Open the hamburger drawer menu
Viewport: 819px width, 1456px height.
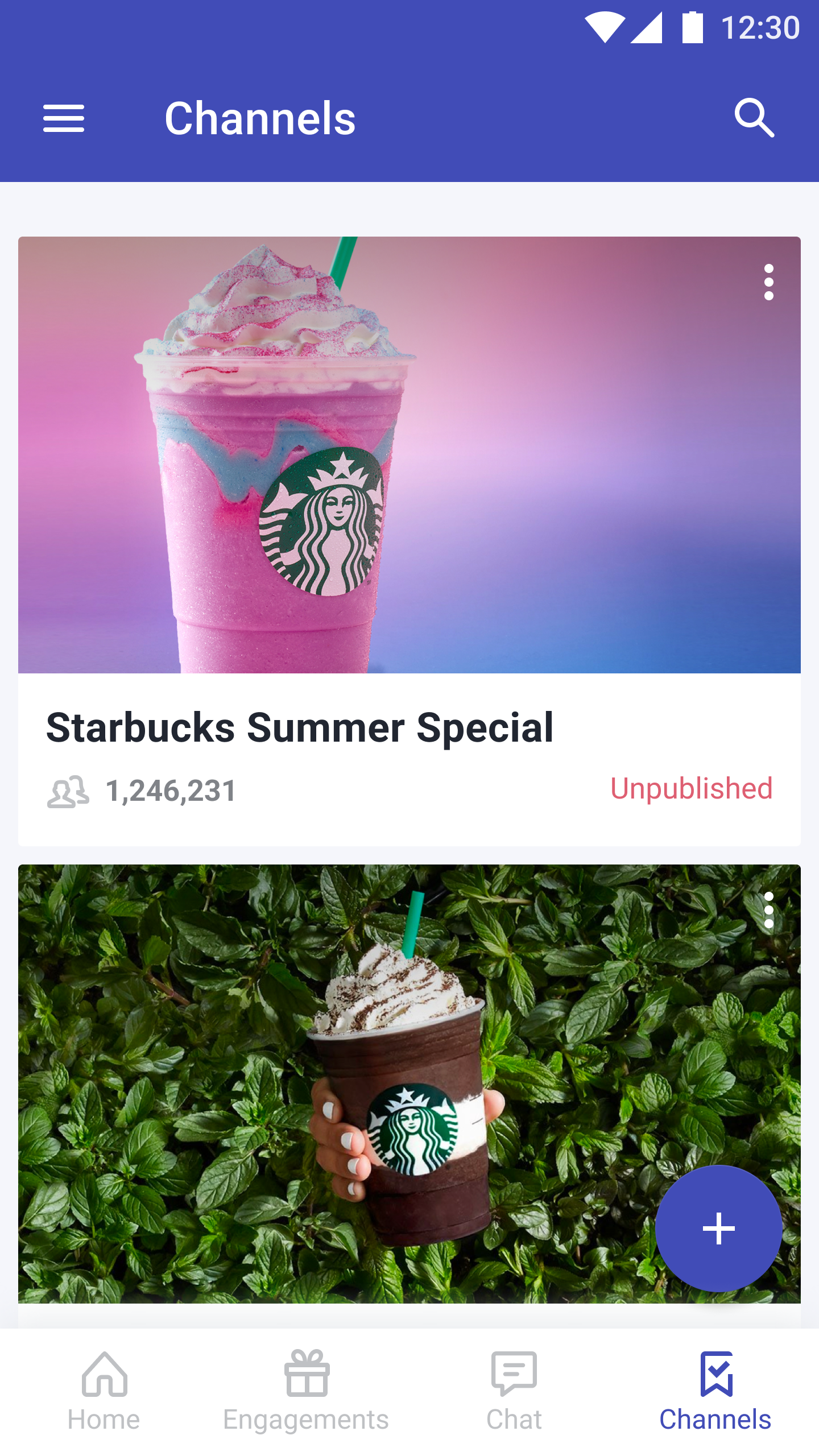click(64, 118)
